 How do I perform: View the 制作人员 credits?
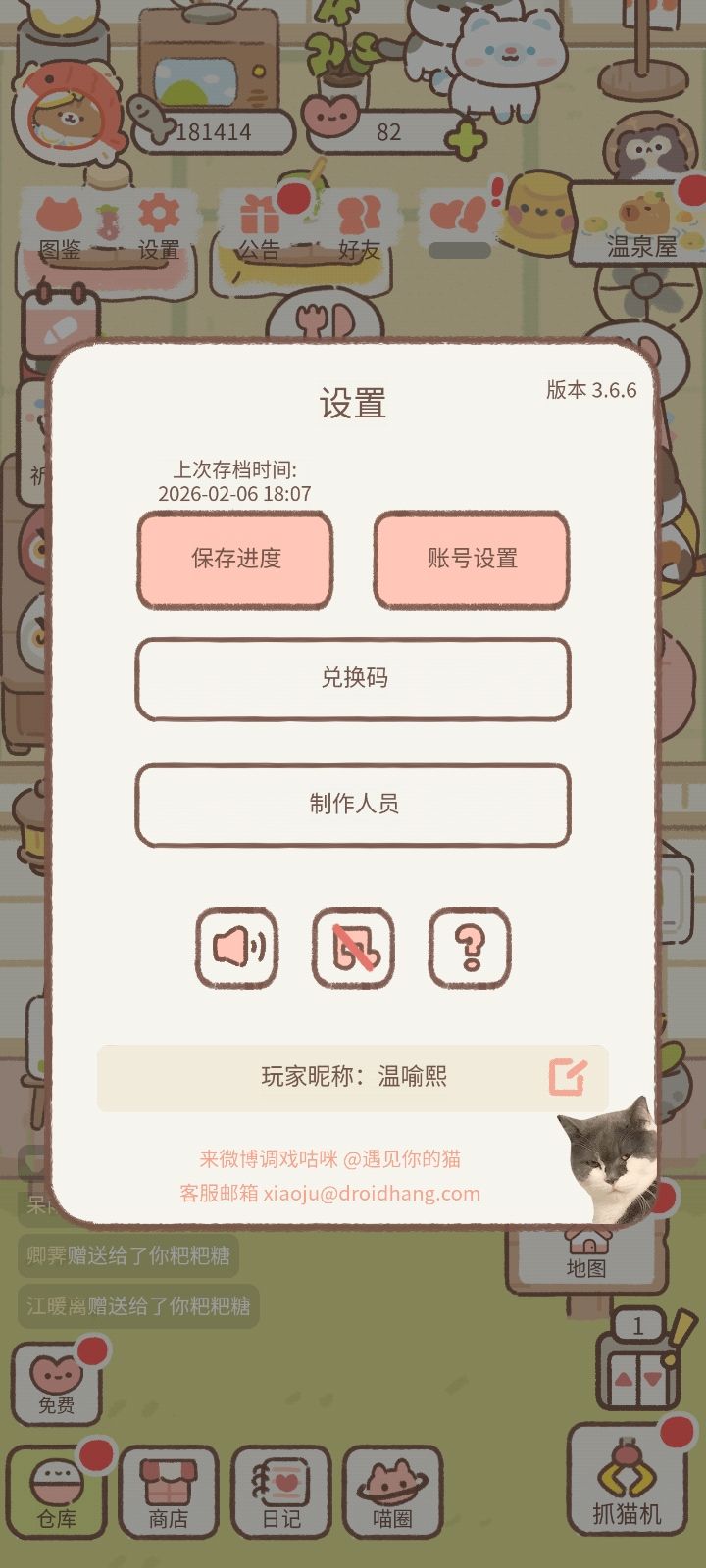(x=353, y=806)
